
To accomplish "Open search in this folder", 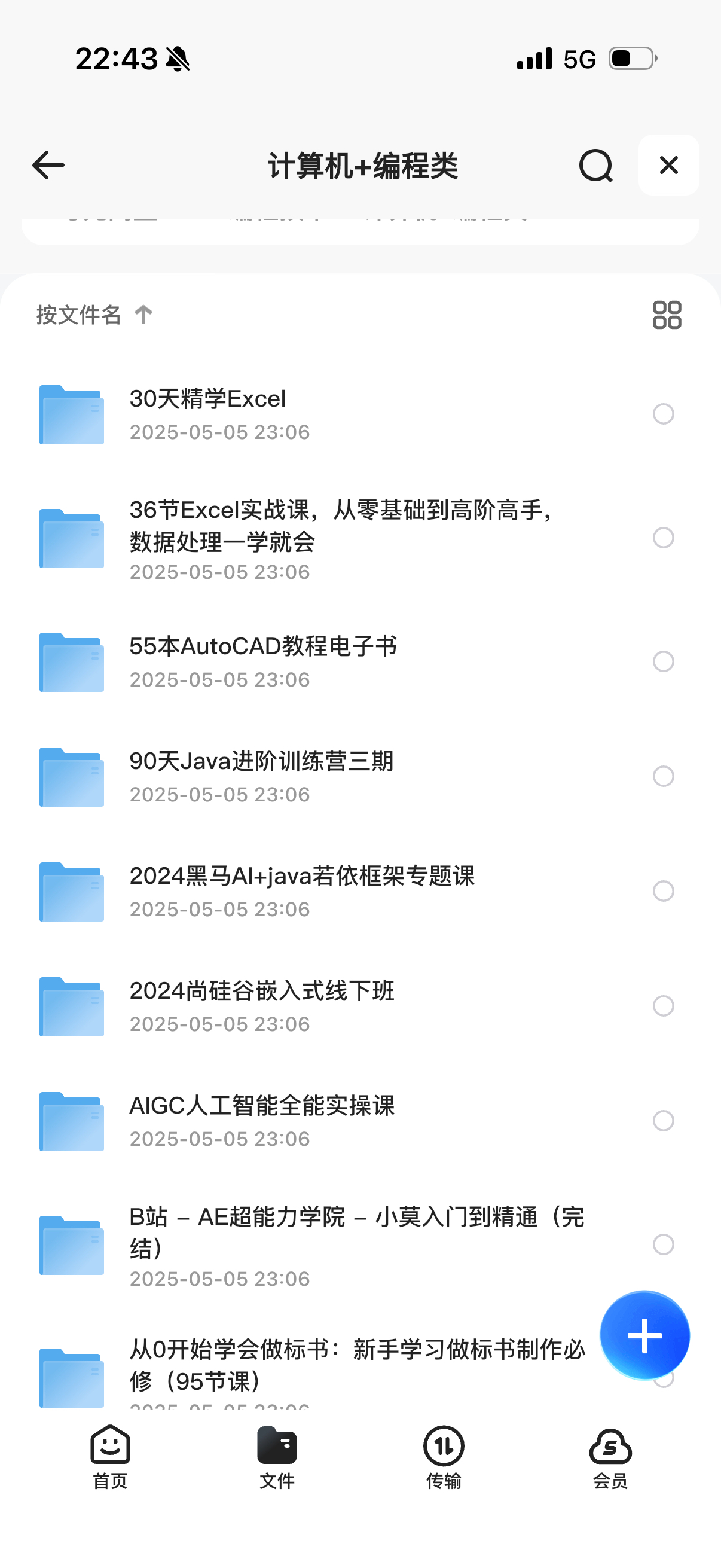I will click(x=595, y=165).
